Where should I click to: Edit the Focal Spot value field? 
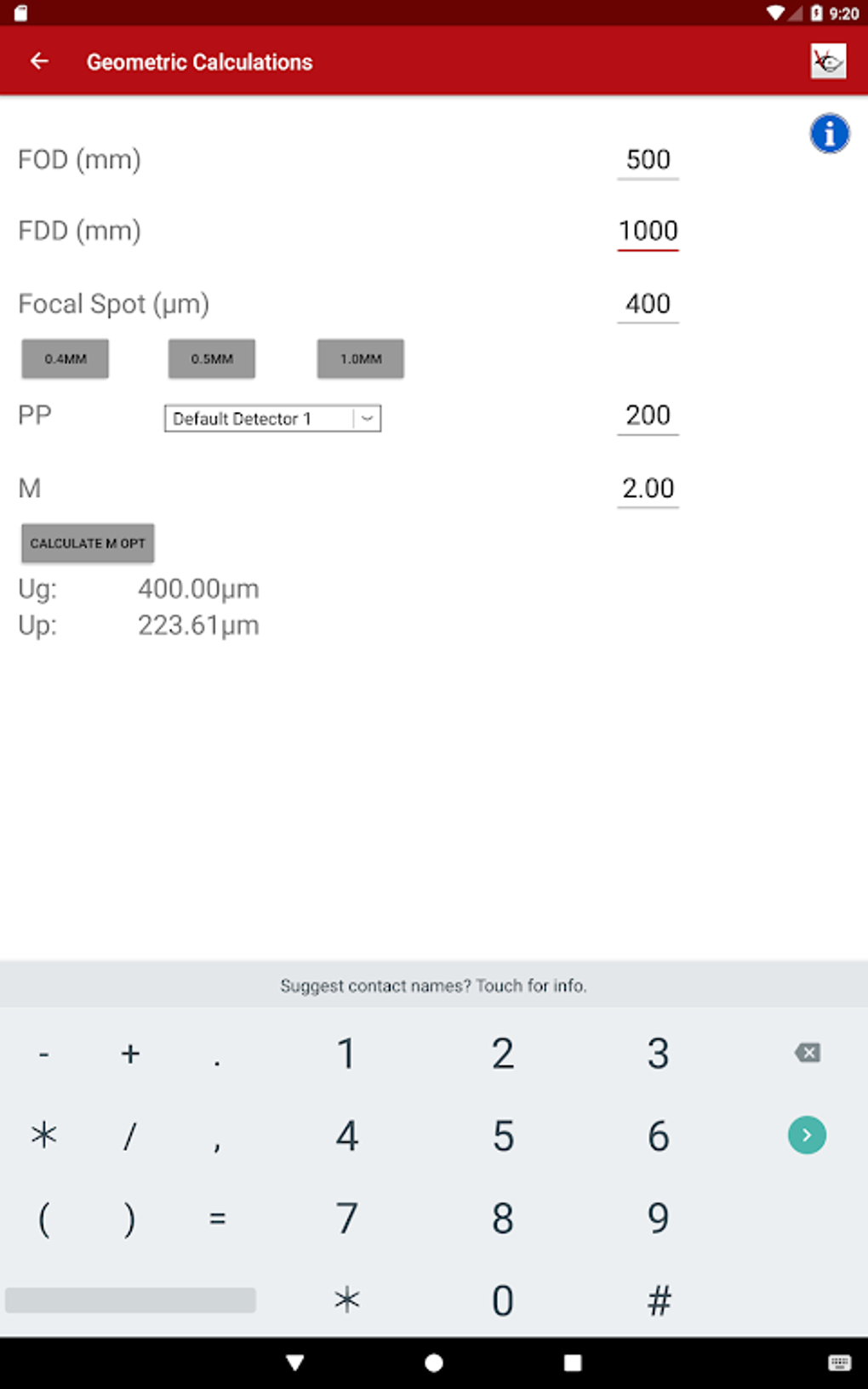click(x=648, y=304)
